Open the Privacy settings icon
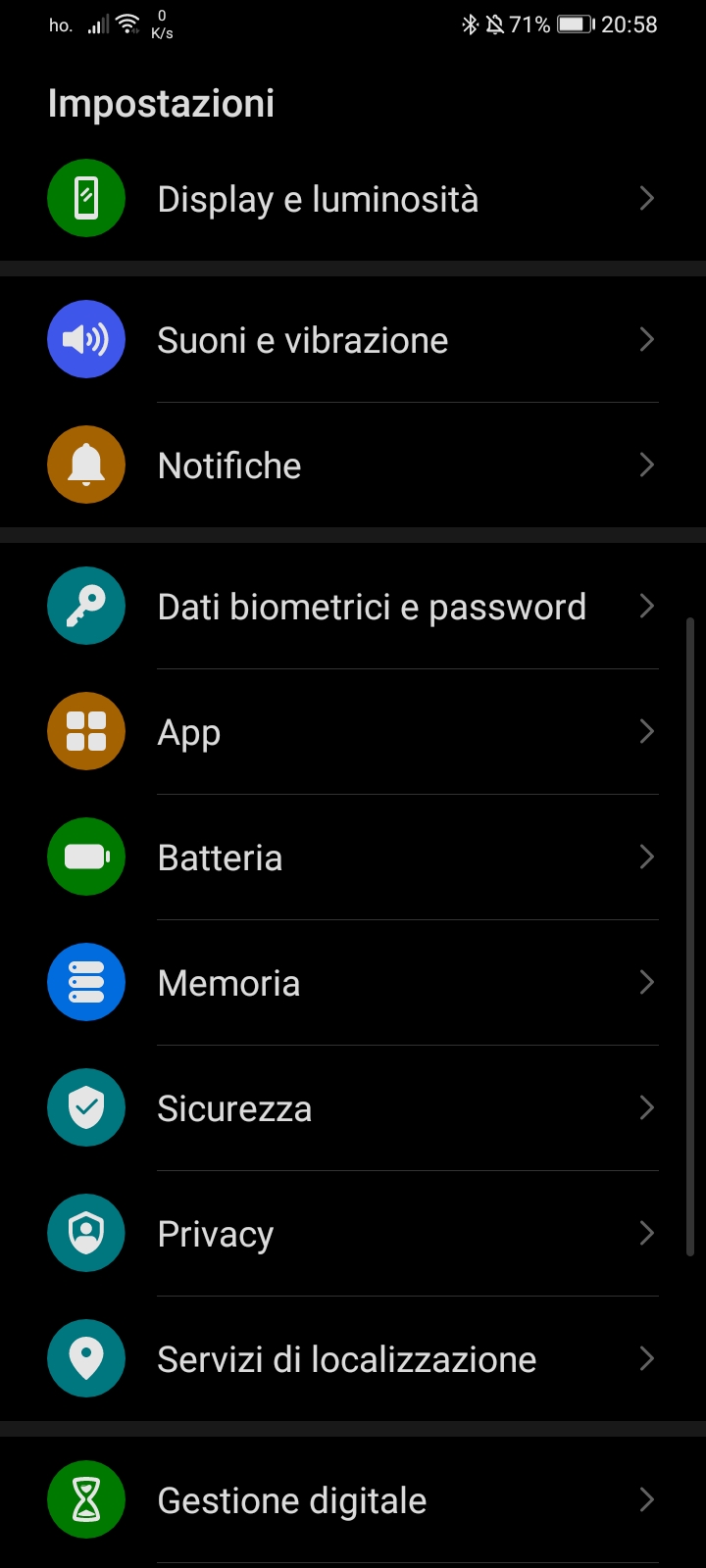Image resolution: width=706 pixels, height=1568 pixels. (85, 1233)
